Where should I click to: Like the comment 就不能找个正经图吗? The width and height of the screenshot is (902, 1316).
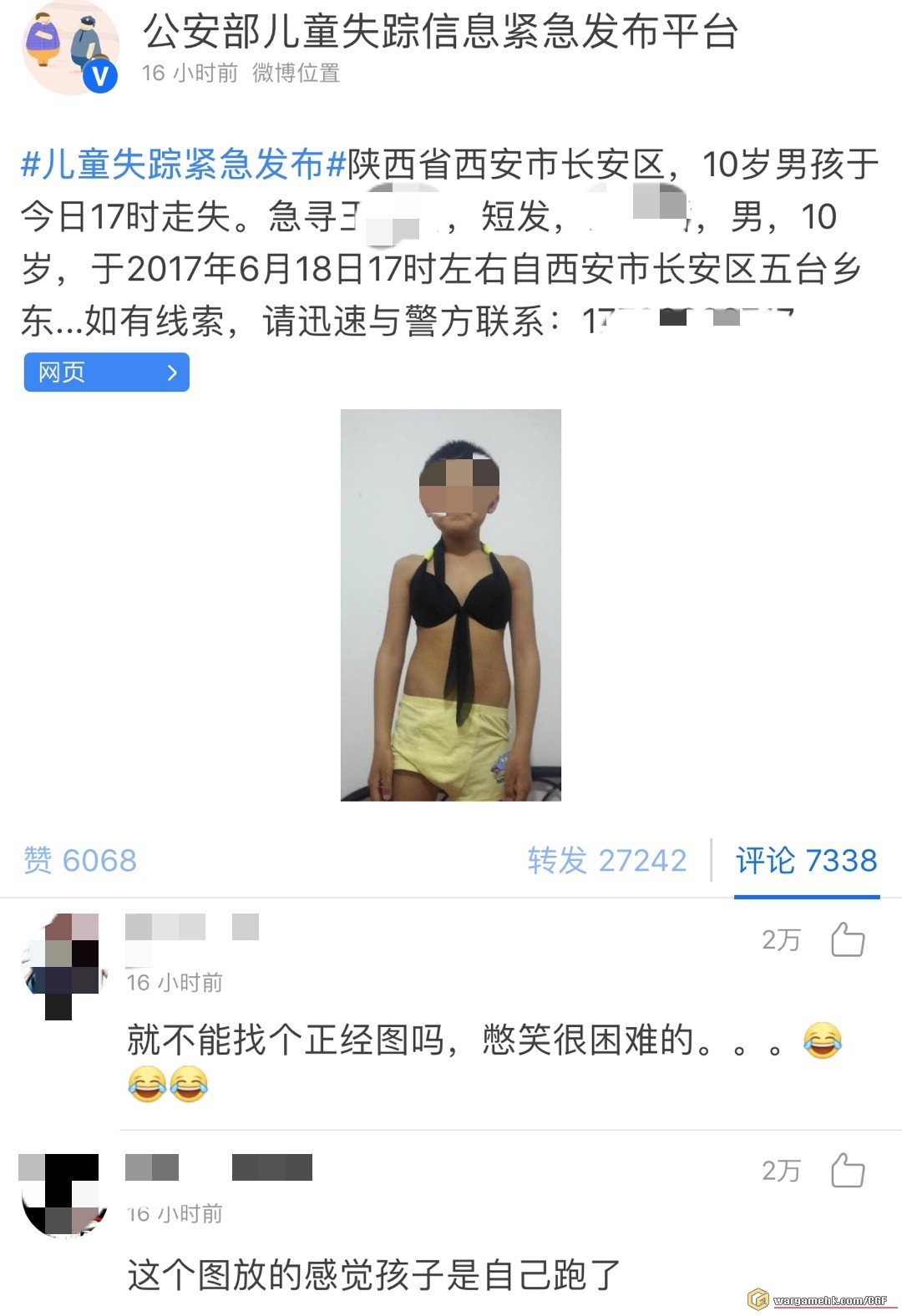847,940
